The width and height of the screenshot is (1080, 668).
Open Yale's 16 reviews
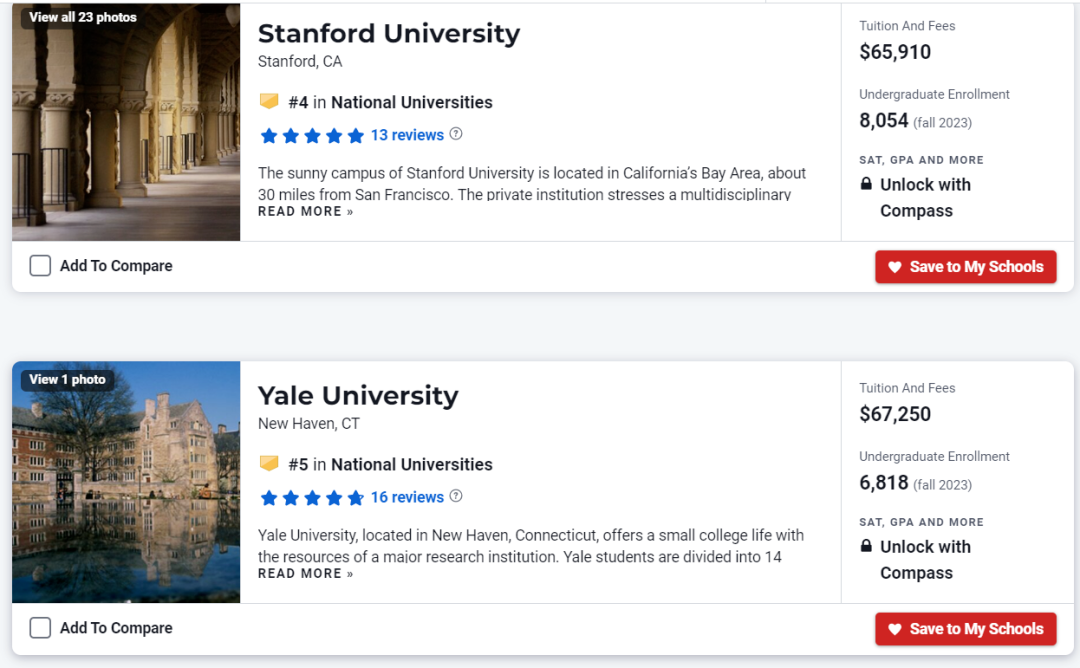tap(407, 497)
